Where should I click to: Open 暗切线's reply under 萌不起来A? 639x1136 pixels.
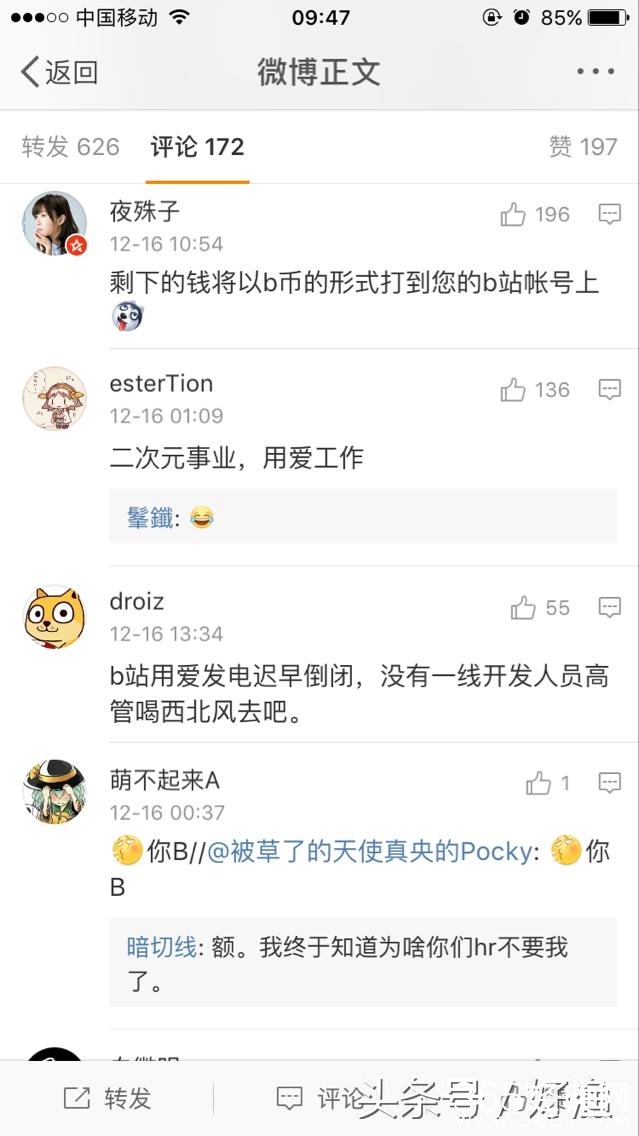(x=362, y=964)
